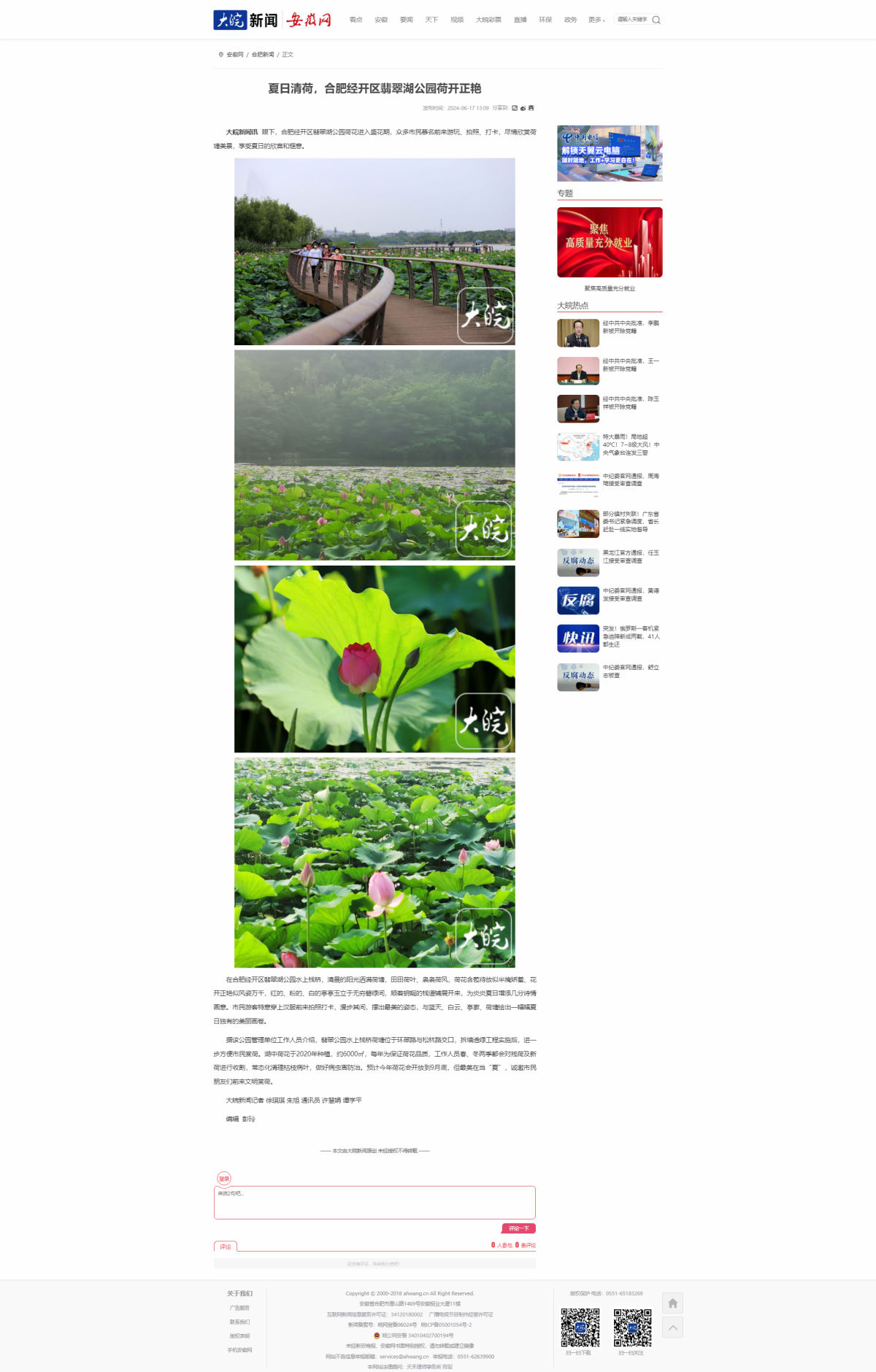Open the news about 俄罗斯一客机紧急迫降

click(631, 636)
